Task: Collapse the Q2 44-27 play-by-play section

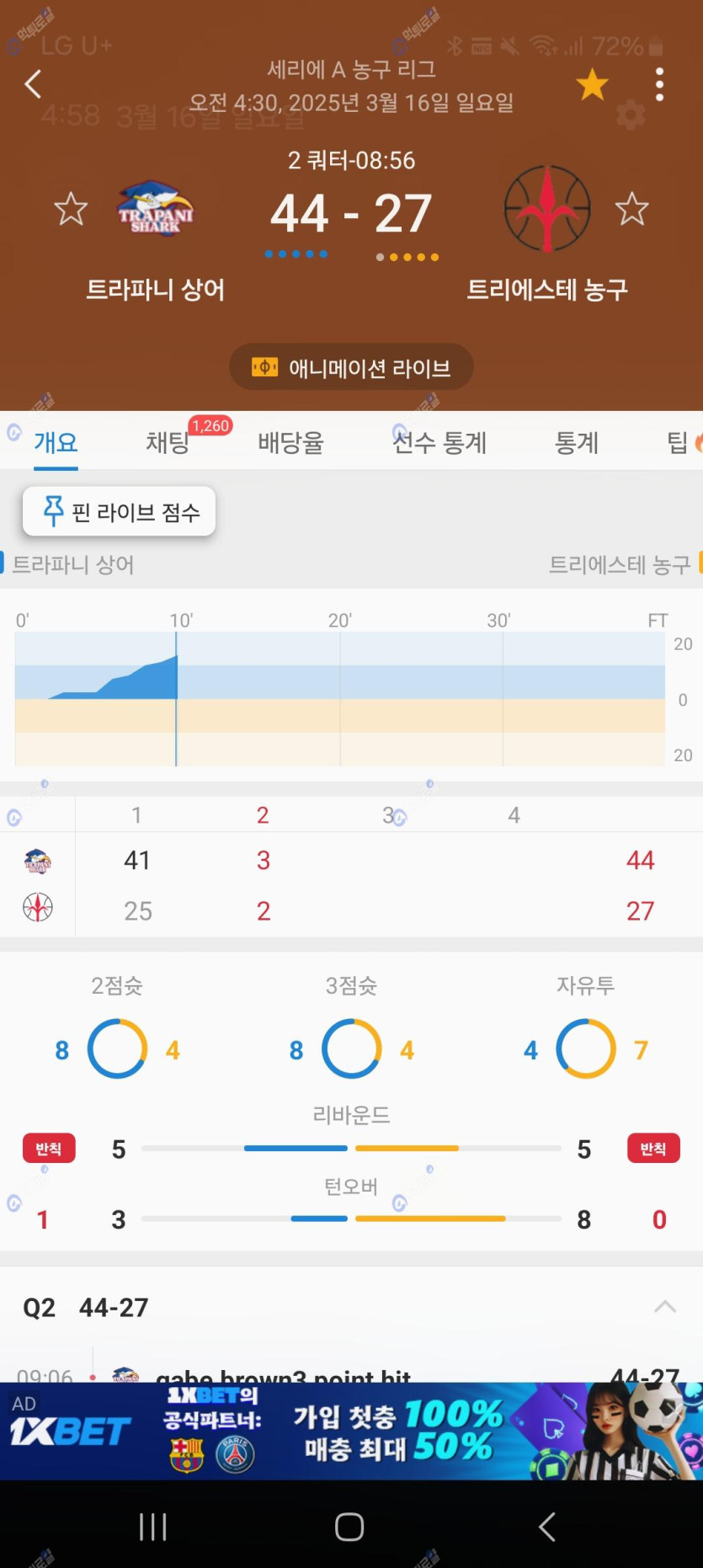Action: point(665,1307)
